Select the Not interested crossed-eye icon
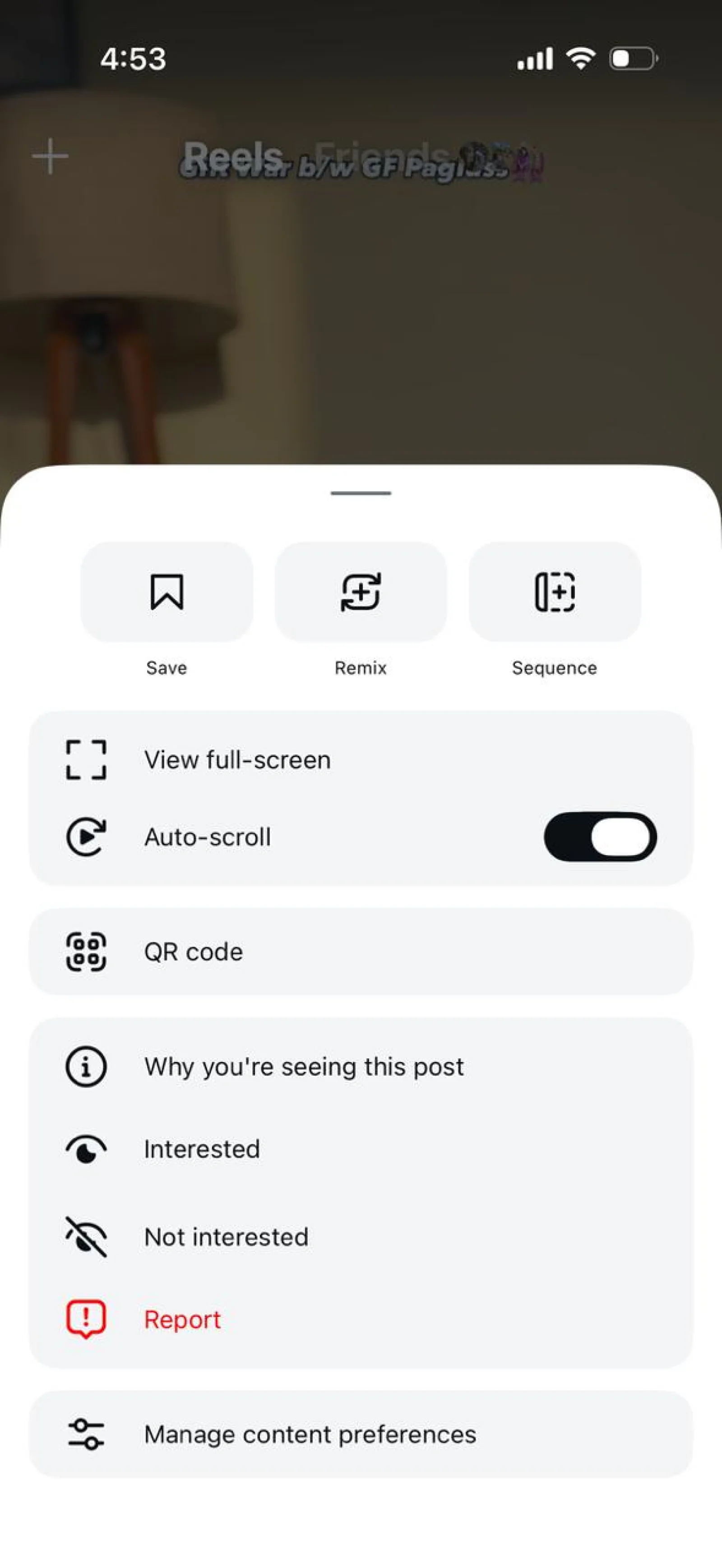Screen dimensions: 722x1568 pos(85,1236)
